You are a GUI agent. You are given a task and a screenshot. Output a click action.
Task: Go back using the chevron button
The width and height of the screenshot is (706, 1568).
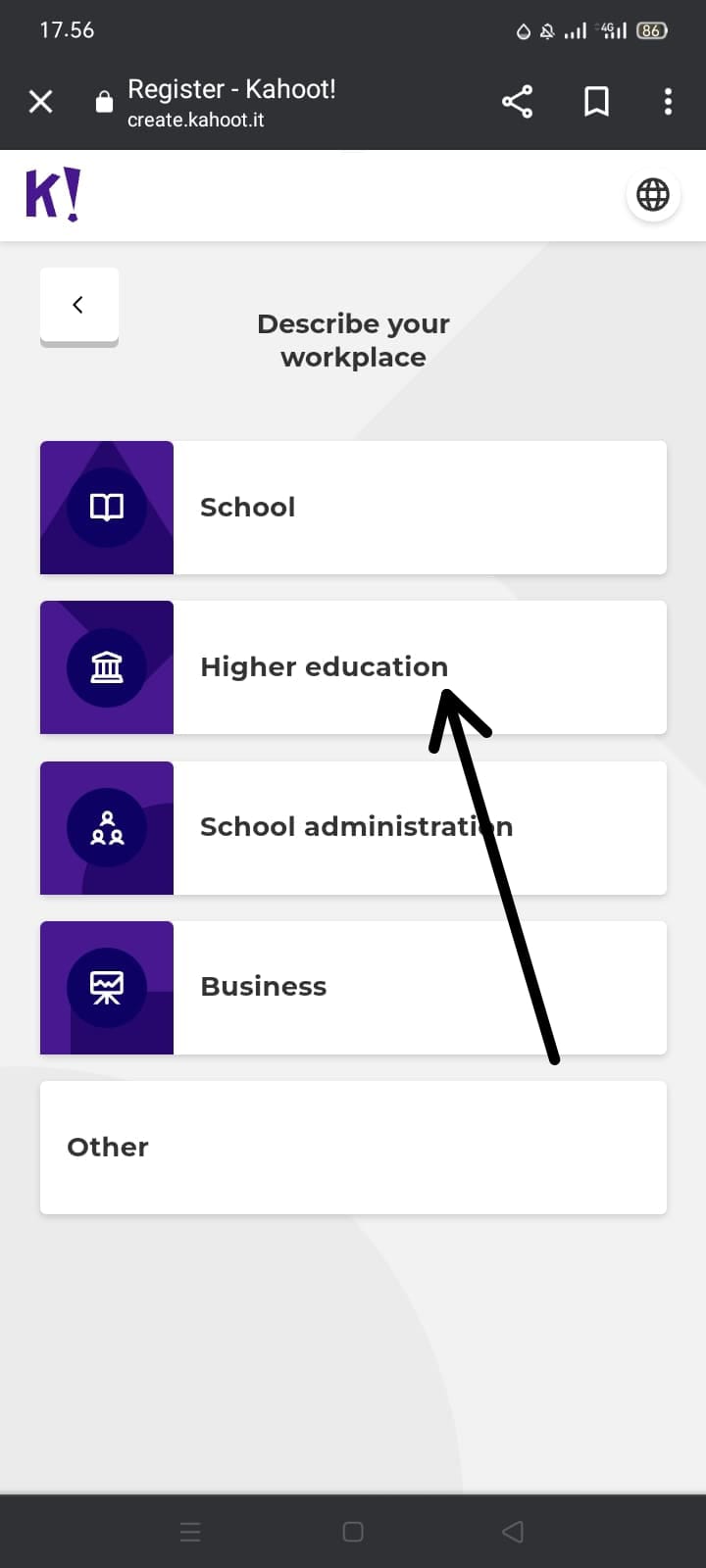pos(79,306)
